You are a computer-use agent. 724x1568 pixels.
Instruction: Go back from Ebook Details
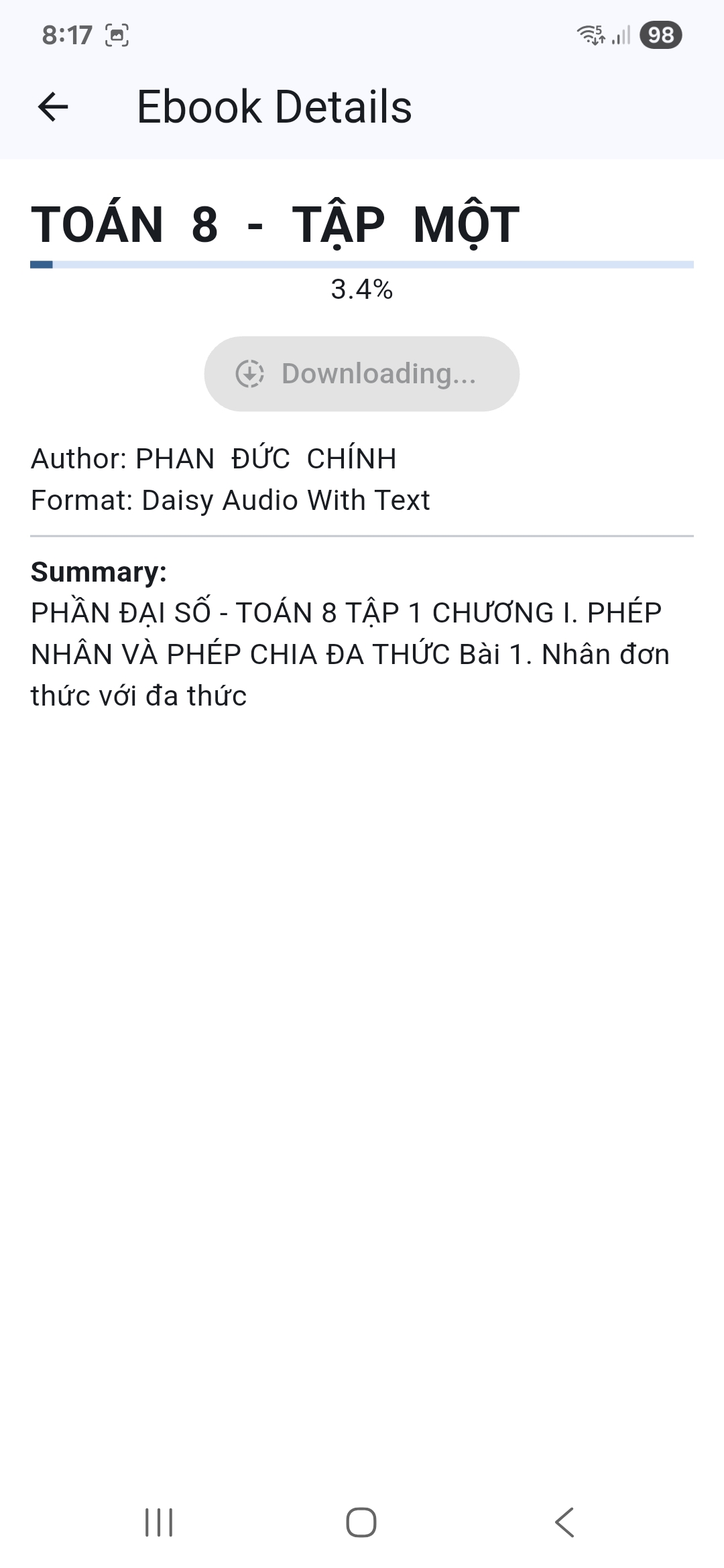pos(53,107)
